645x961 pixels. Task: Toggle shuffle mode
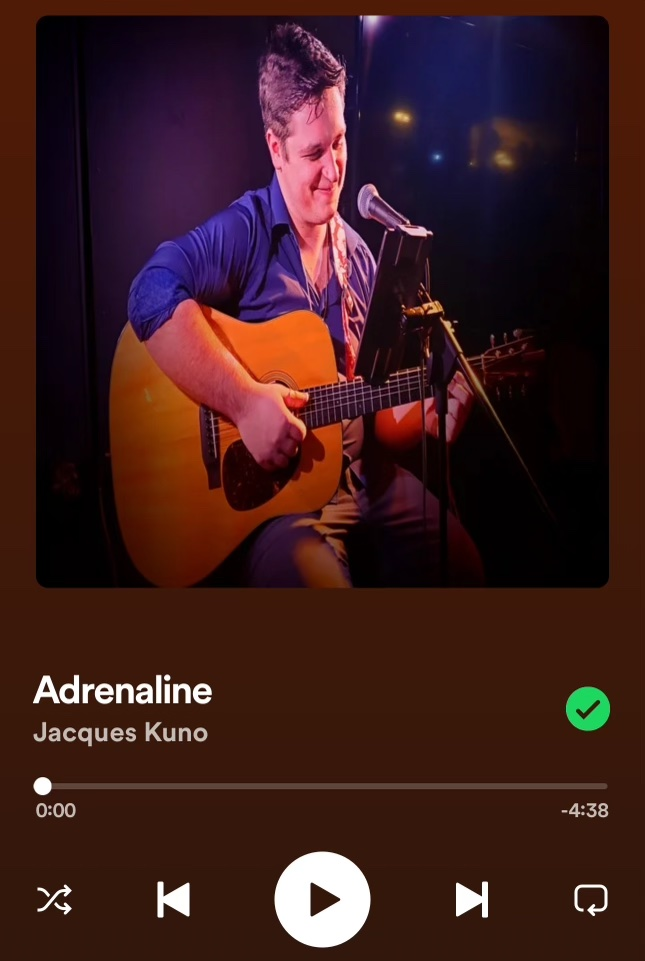[x=54, y=900]
